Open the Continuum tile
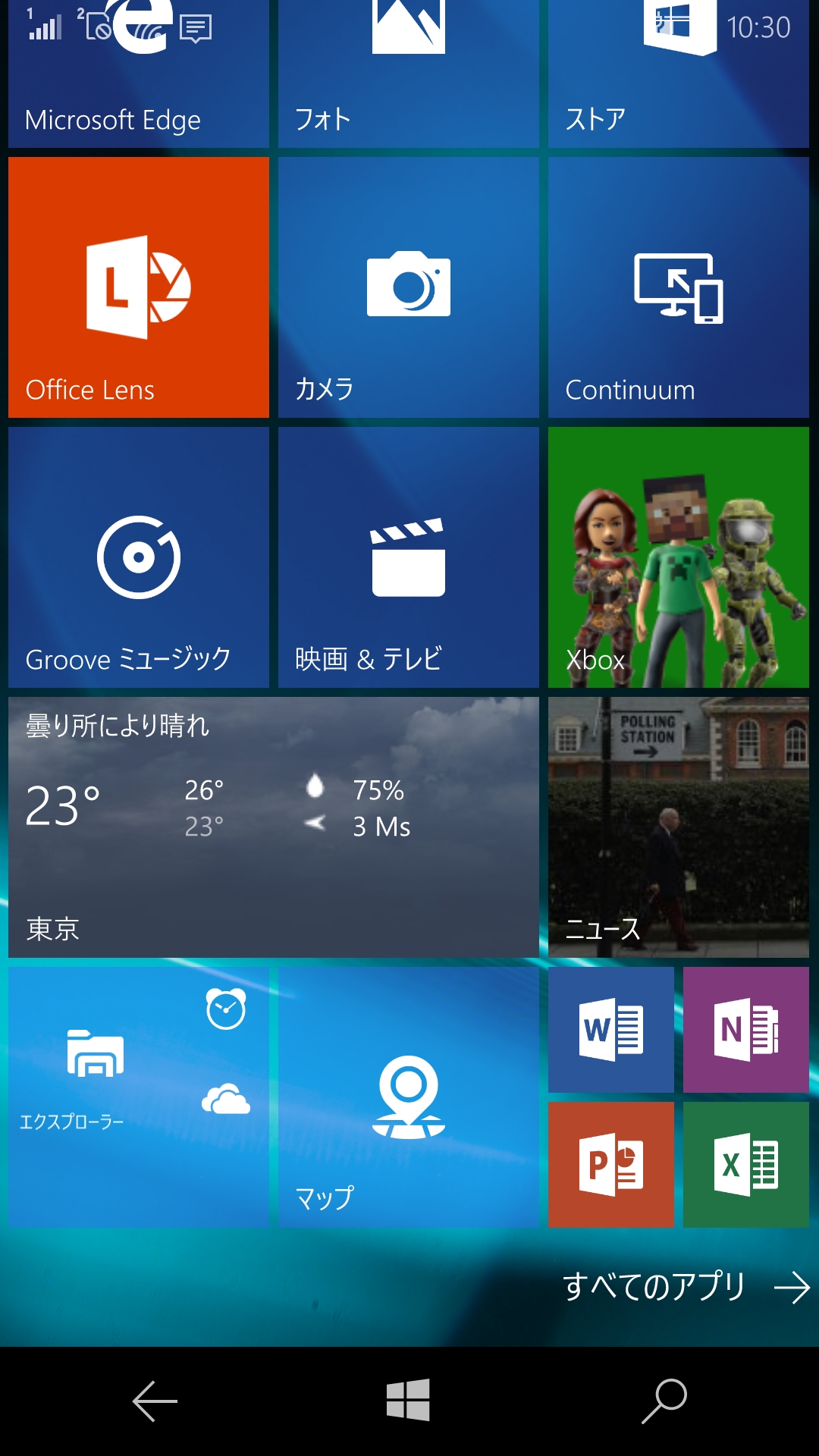The height and width of the screenshot is (1456, 819). (678, 287)
